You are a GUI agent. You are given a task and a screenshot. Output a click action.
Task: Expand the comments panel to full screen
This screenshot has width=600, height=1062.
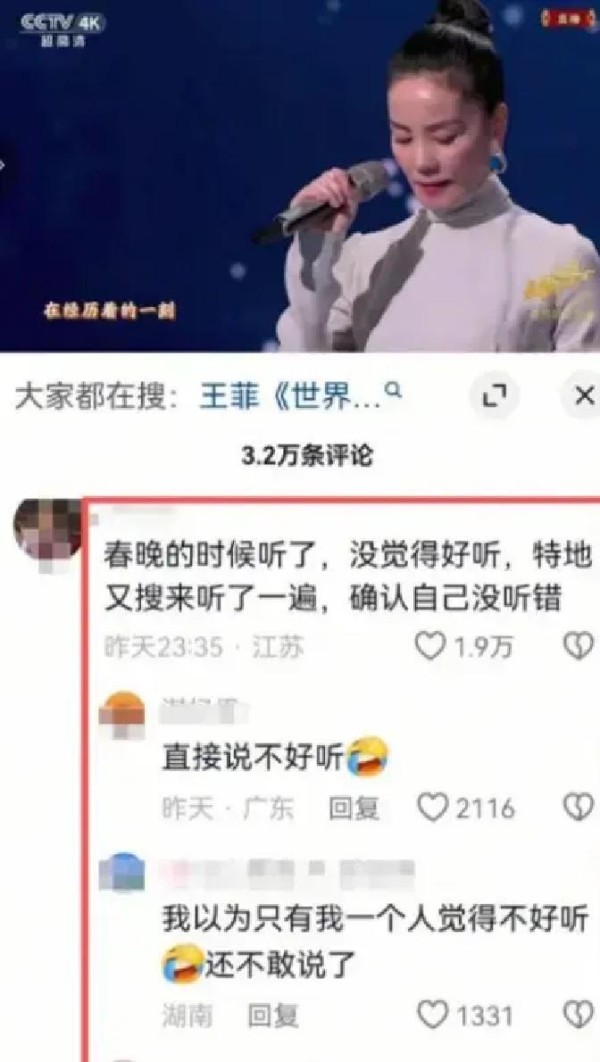494,397
